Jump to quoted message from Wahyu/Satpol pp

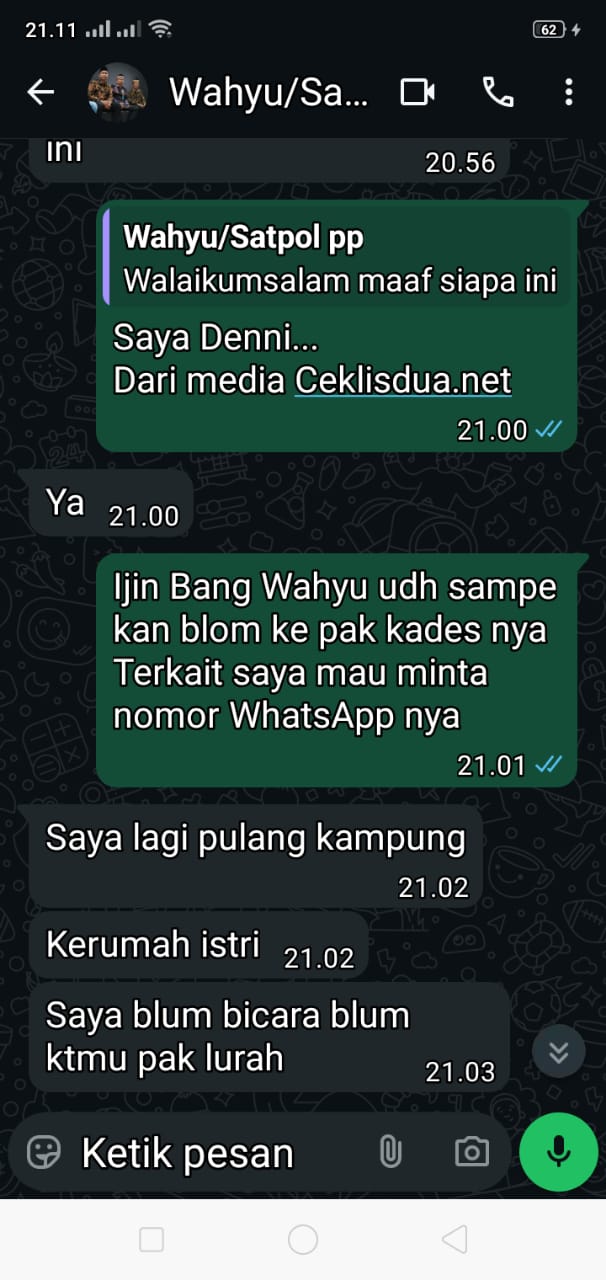[x=338, y=258]
